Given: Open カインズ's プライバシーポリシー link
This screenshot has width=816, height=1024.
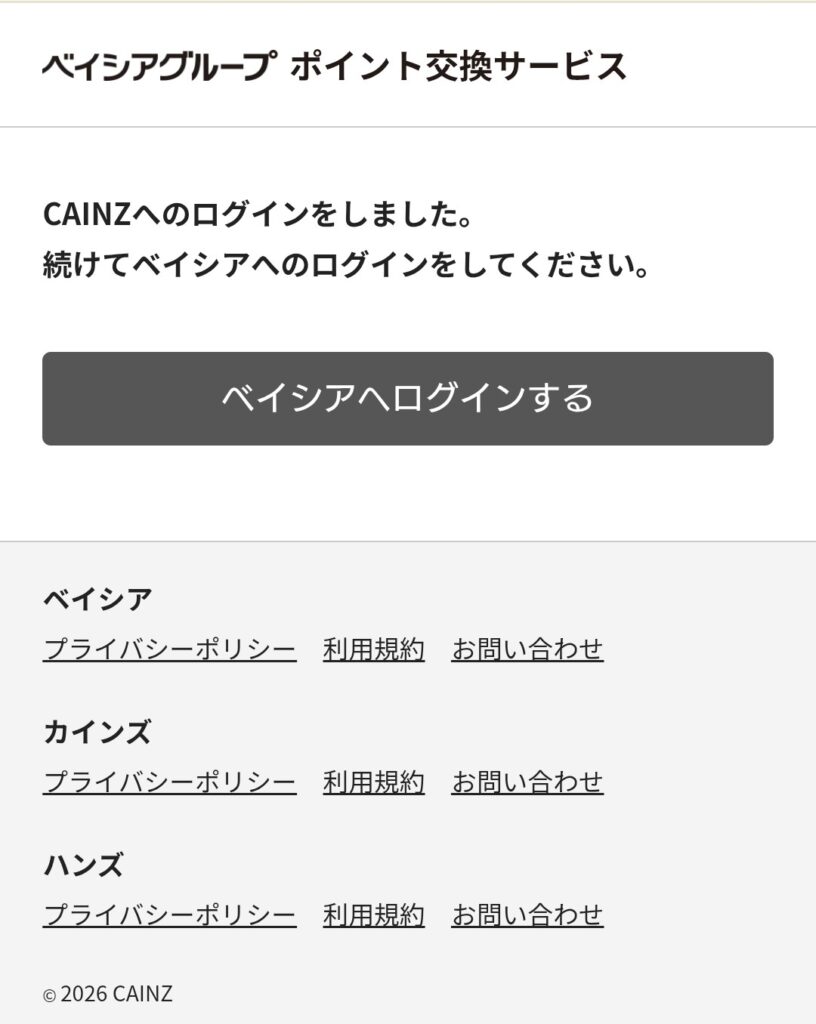Looking at the screenshot, I should pos(169,782).
